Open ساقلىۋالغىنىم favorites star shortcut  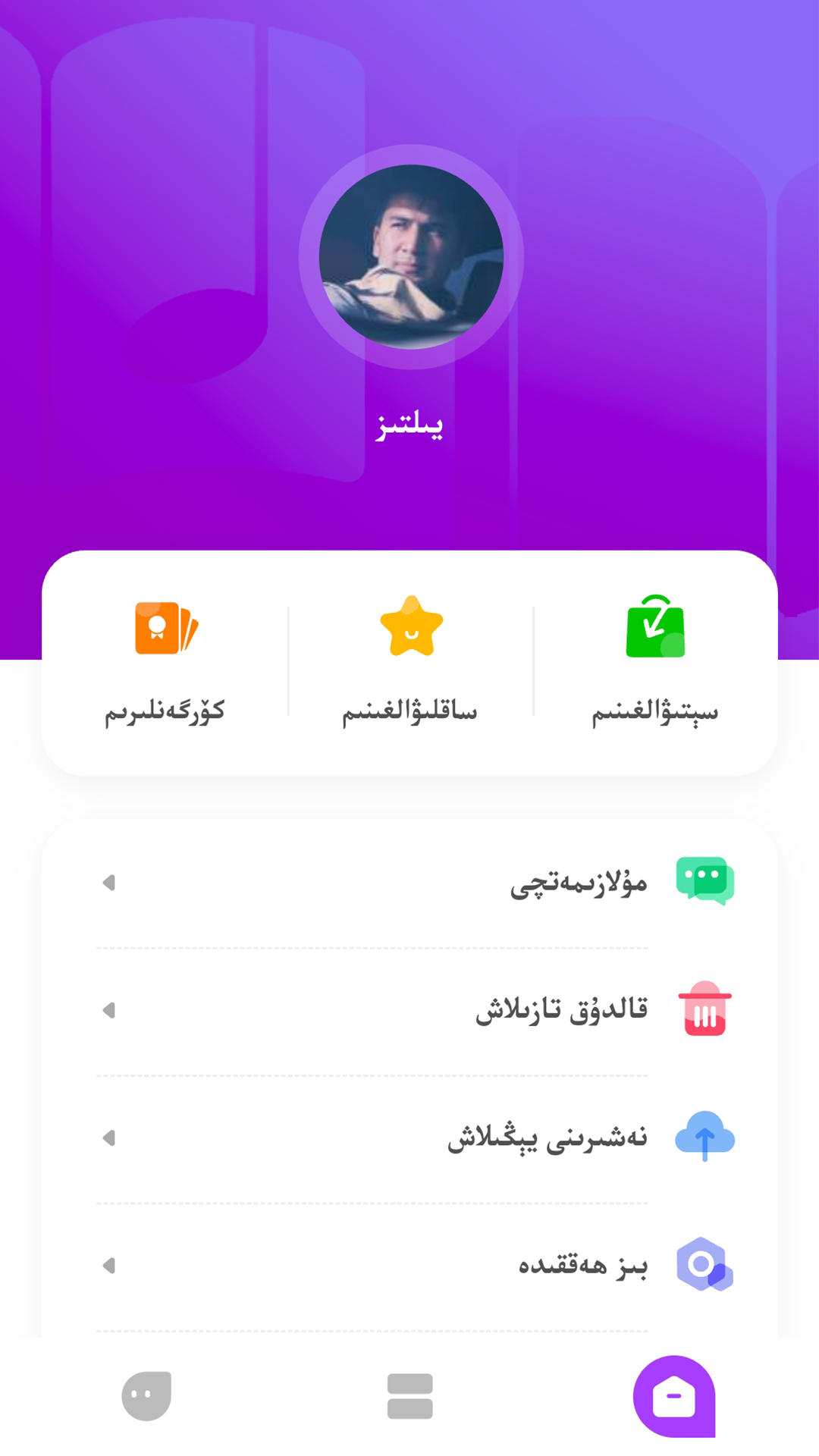point(411,661)
